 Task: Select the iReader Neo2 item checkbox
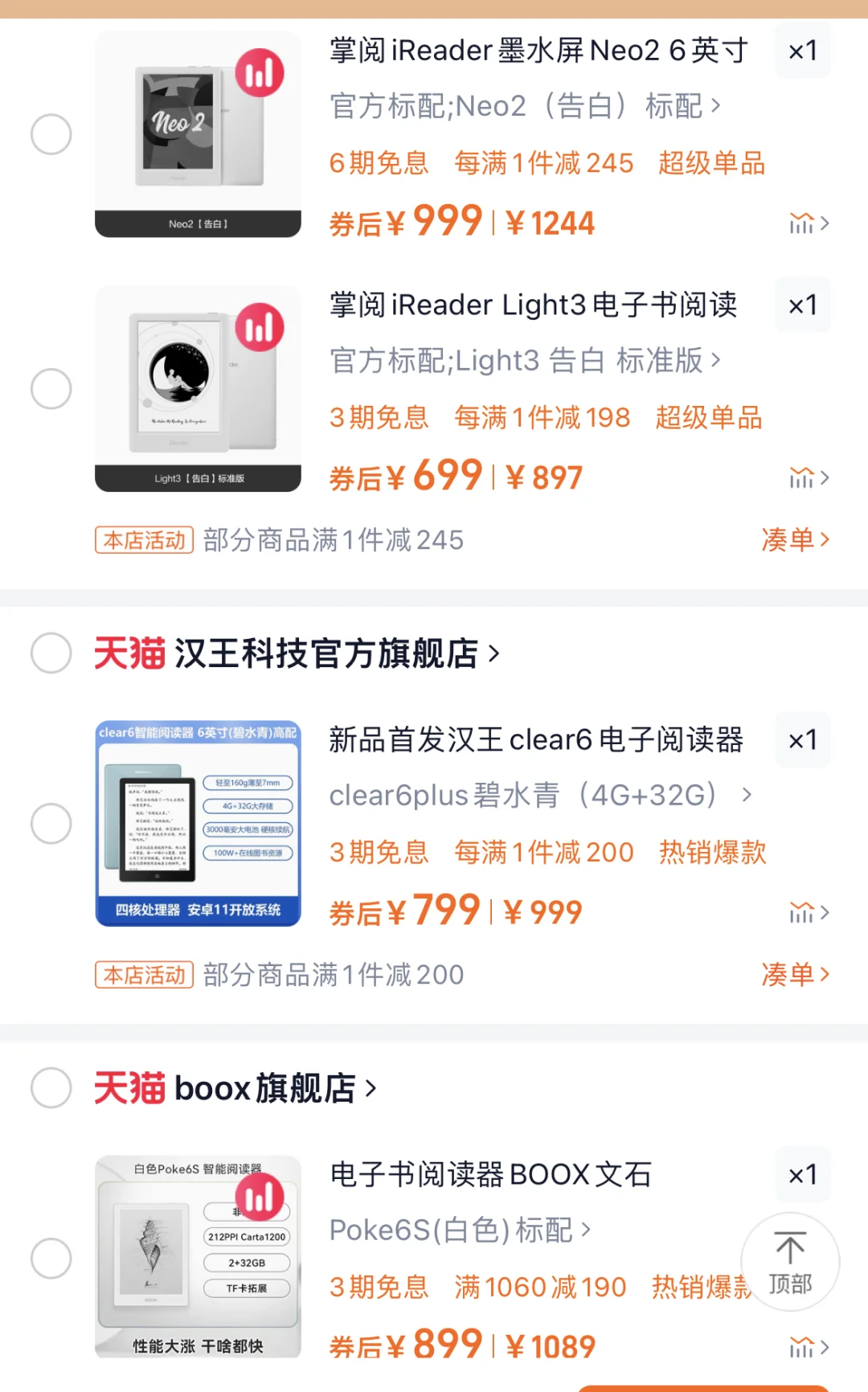tap(51, 134)
